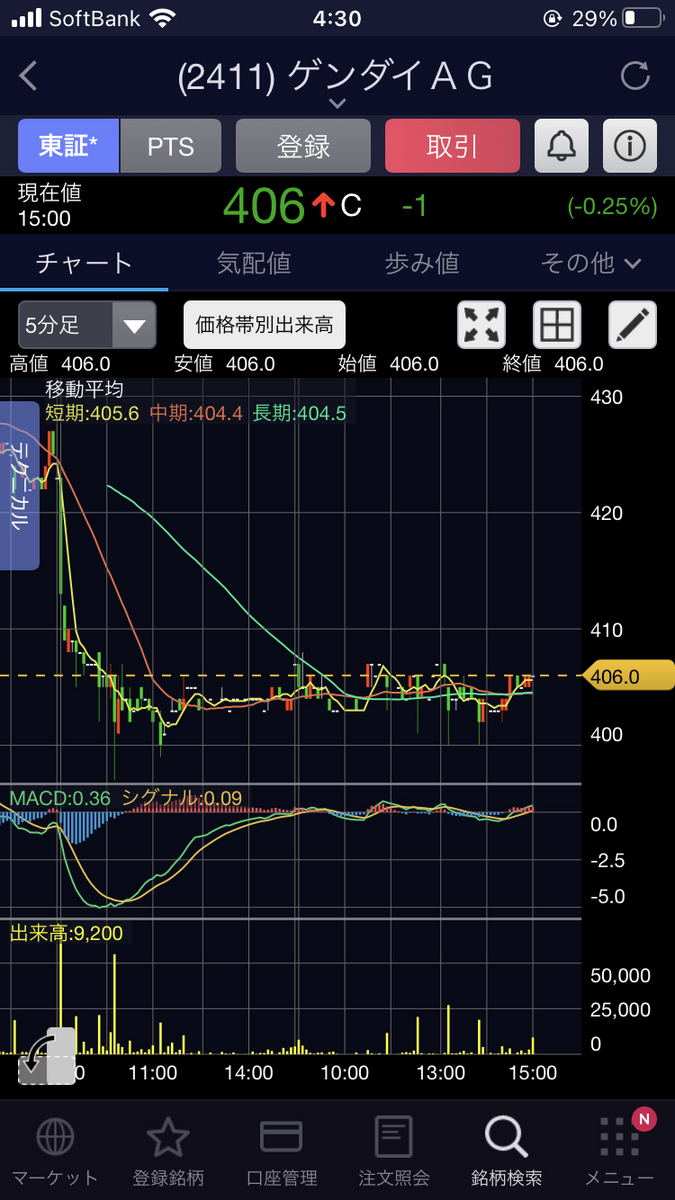Tap the 登録 button
Image resolution: width=675 pixels, height=1200 pixels.
click(x=303, y=146)
